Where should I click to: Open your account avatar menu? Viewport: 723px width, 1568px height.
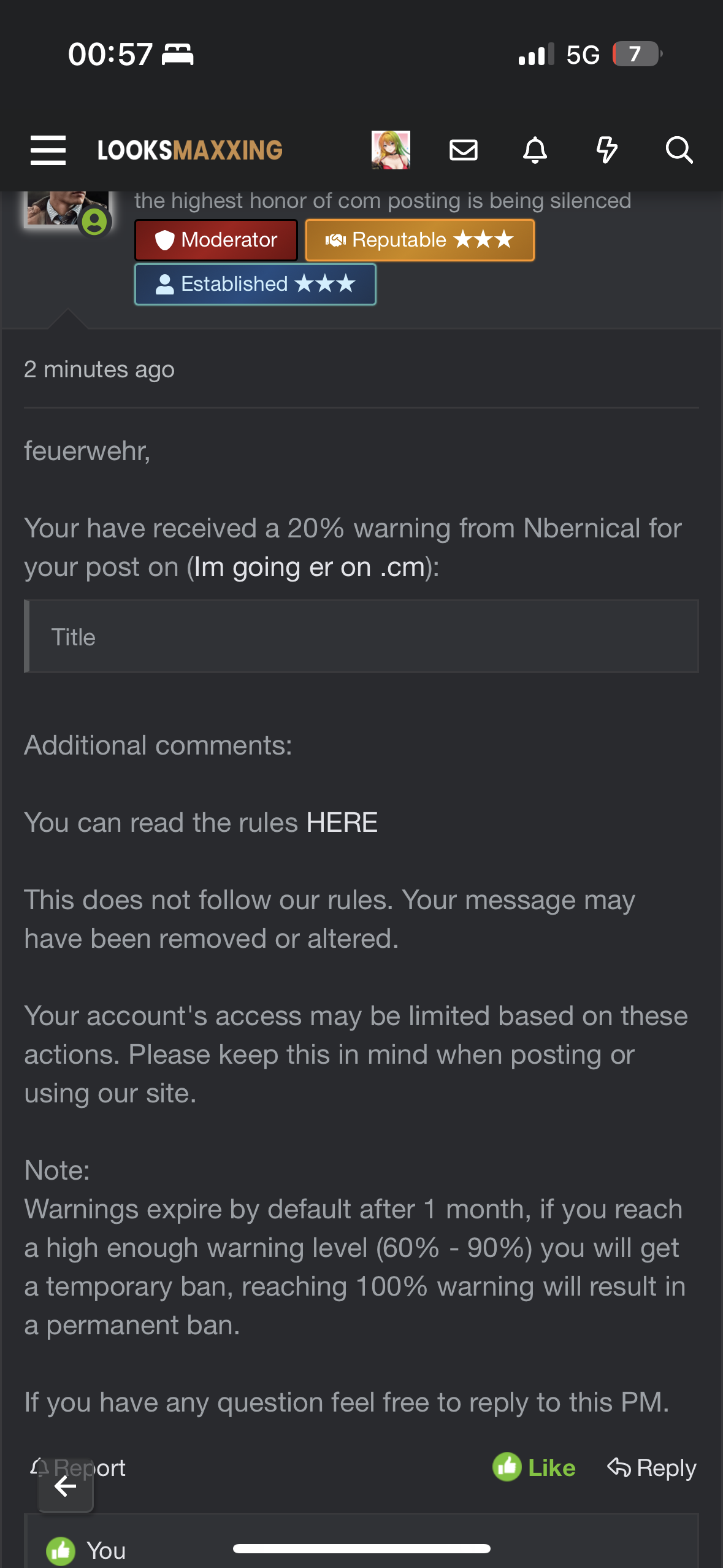(391, 150)
